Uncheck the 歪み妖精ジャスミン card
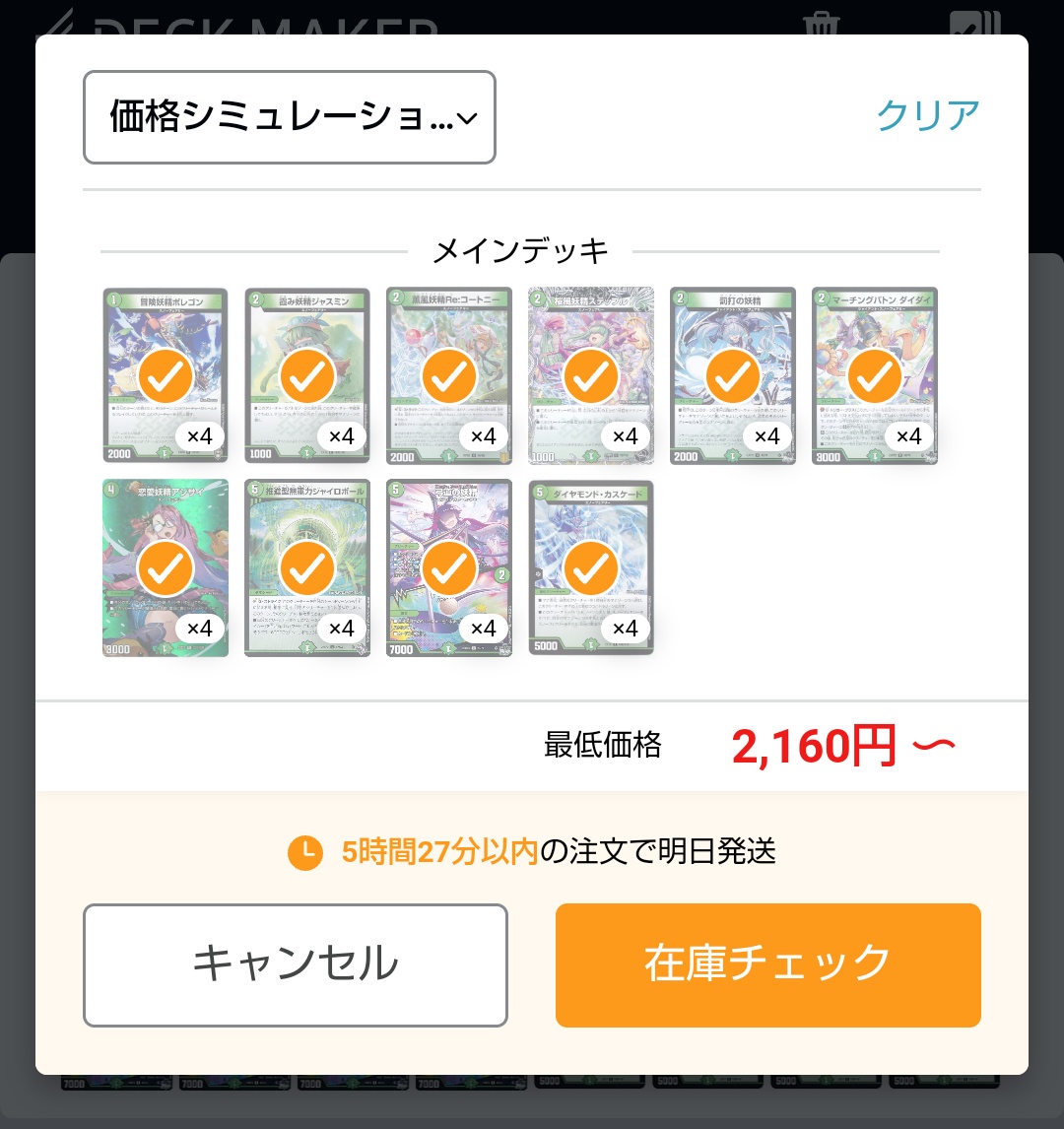The width and height of the screenshot is (1064, 1129). point(307,375)
